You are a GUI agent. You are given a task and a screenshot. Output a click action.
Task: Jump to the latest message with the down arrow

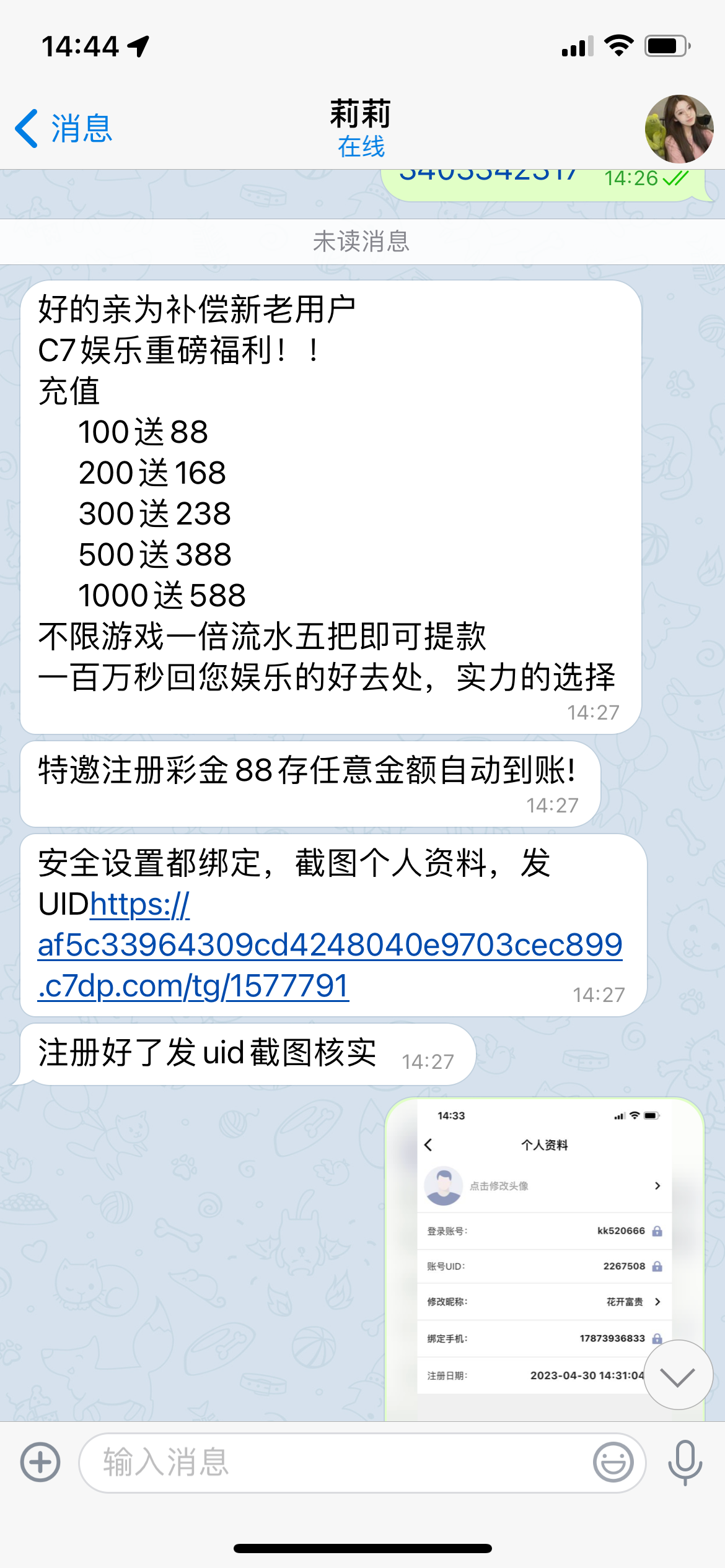point(678,1375)
